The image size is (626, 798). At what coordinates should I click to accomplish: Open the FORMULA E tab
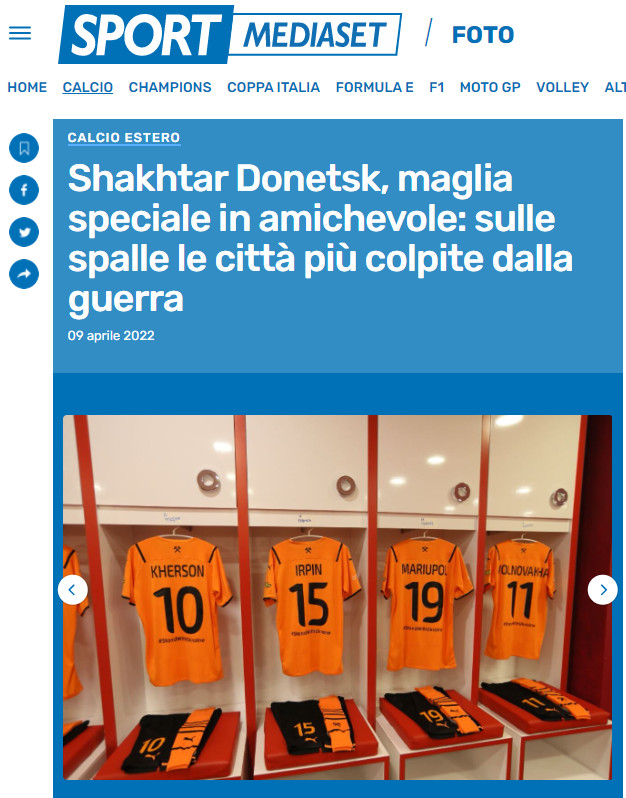[374, 87]
